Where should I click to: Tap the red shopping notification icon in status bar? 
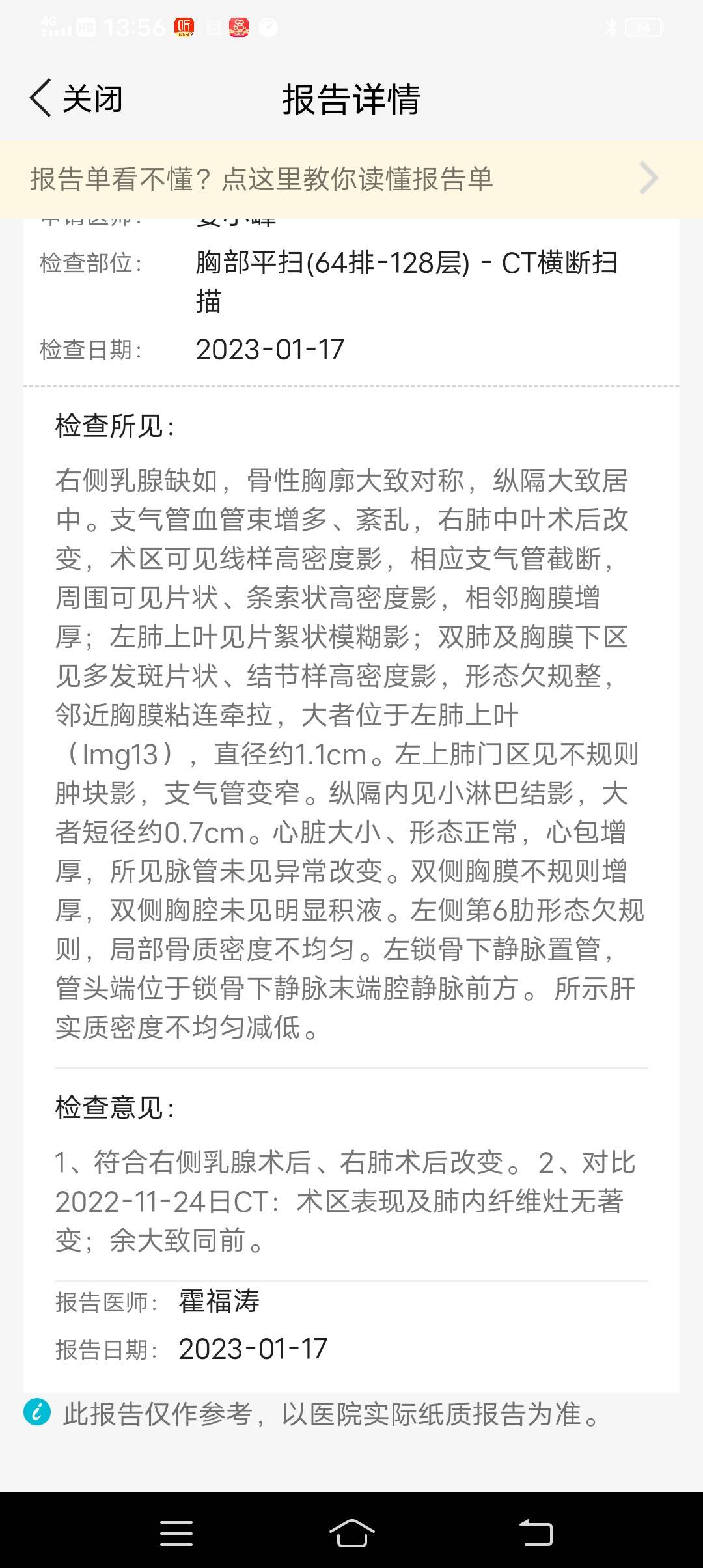pos(238,27)
